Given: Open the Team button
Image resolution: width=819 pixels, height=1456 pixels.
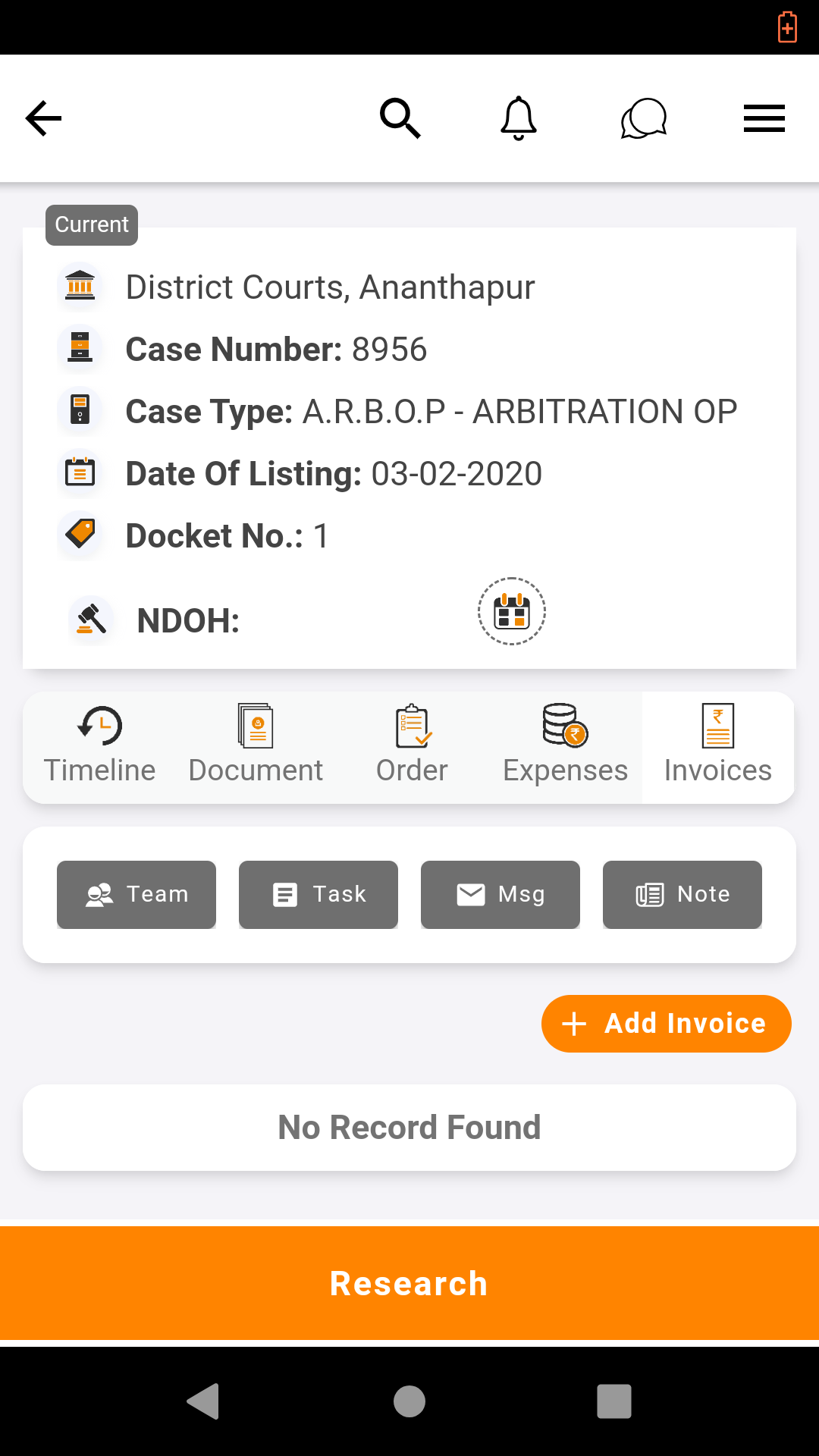Looking at the screenshot, I should coord(136,894).
